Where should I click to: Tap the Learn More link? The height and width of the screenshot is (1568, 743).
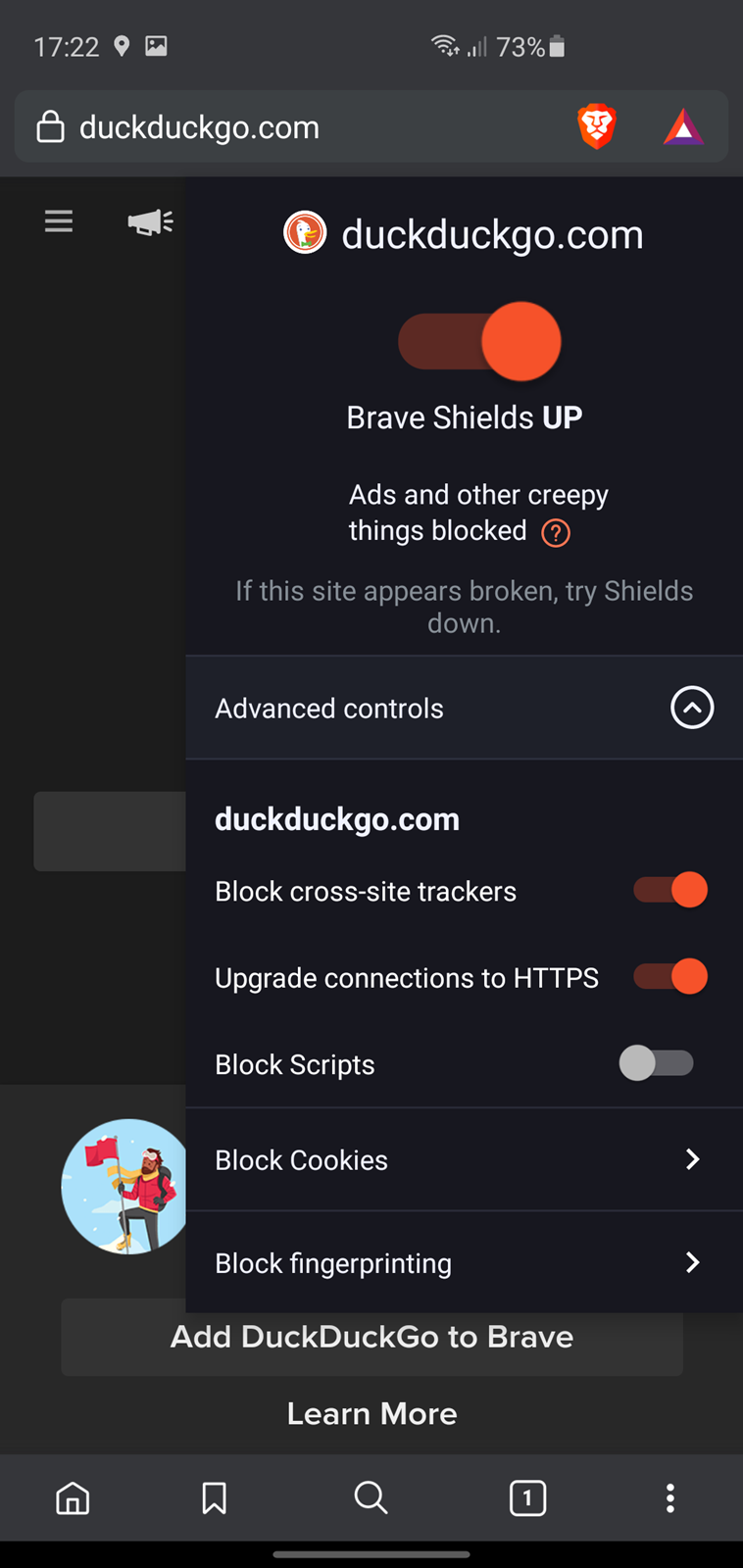click(x=371, y=1414)
